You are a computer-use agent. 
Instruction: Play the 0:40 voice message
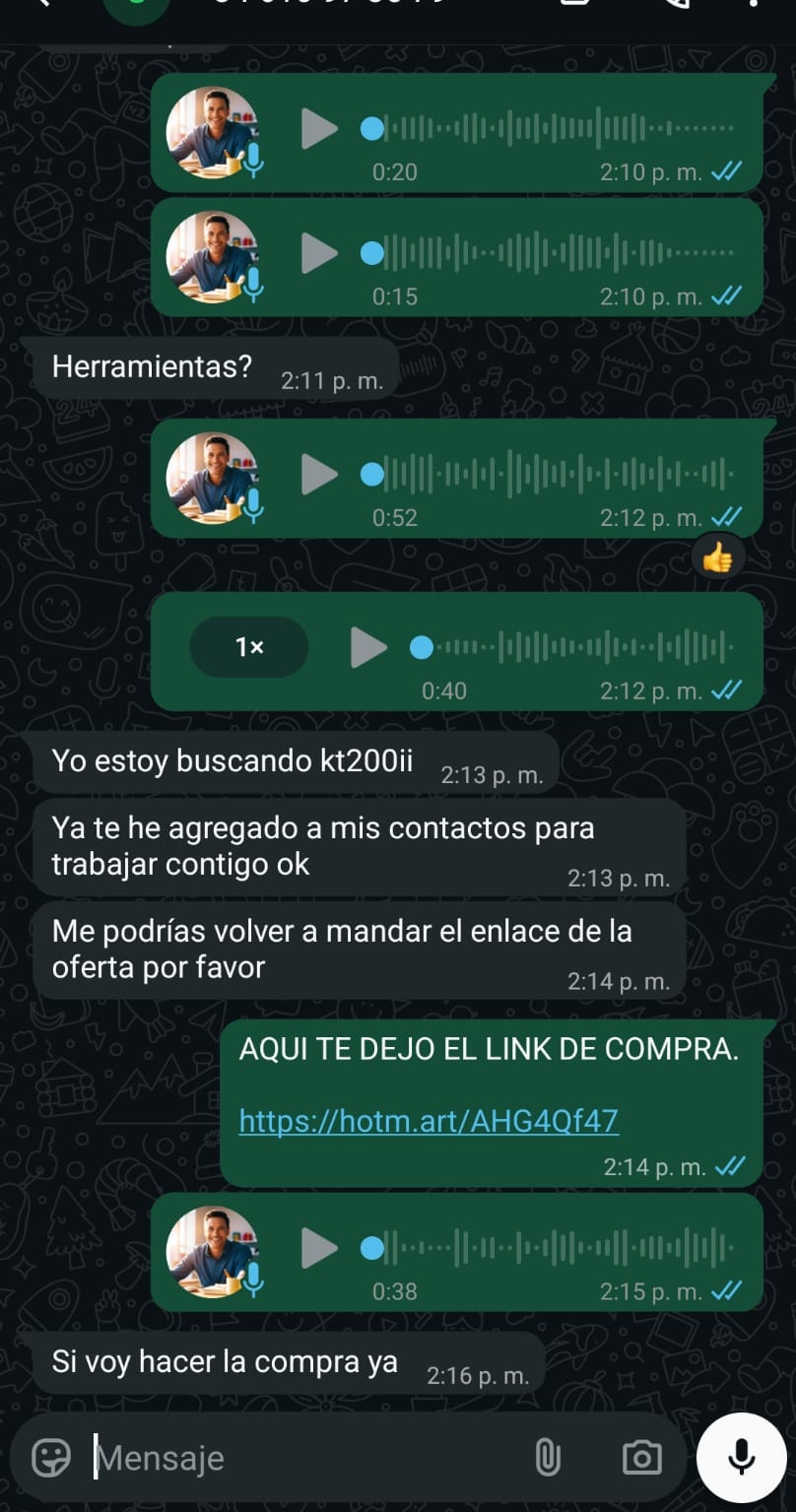(368, 647)
